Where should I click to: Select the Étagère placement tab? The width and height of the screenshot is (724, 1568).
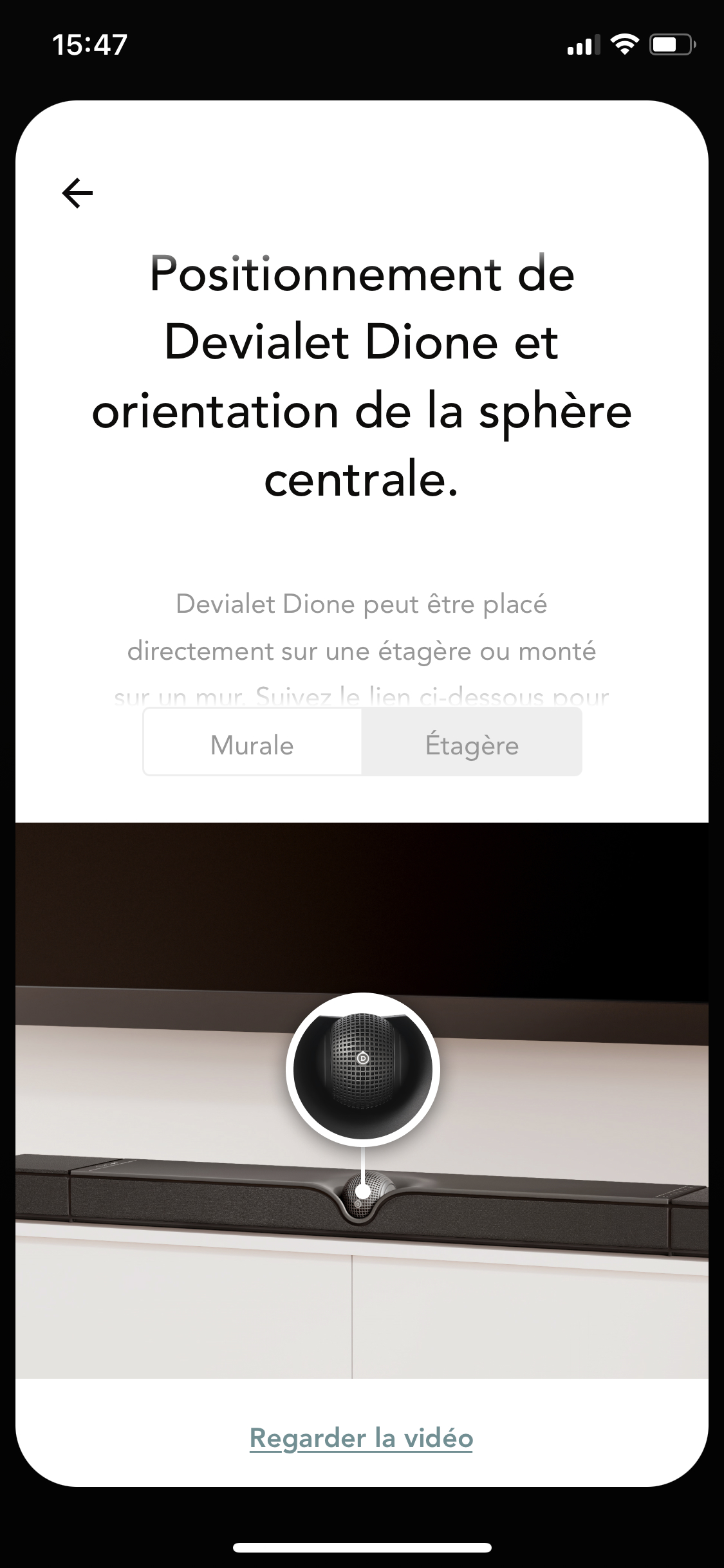472,745
